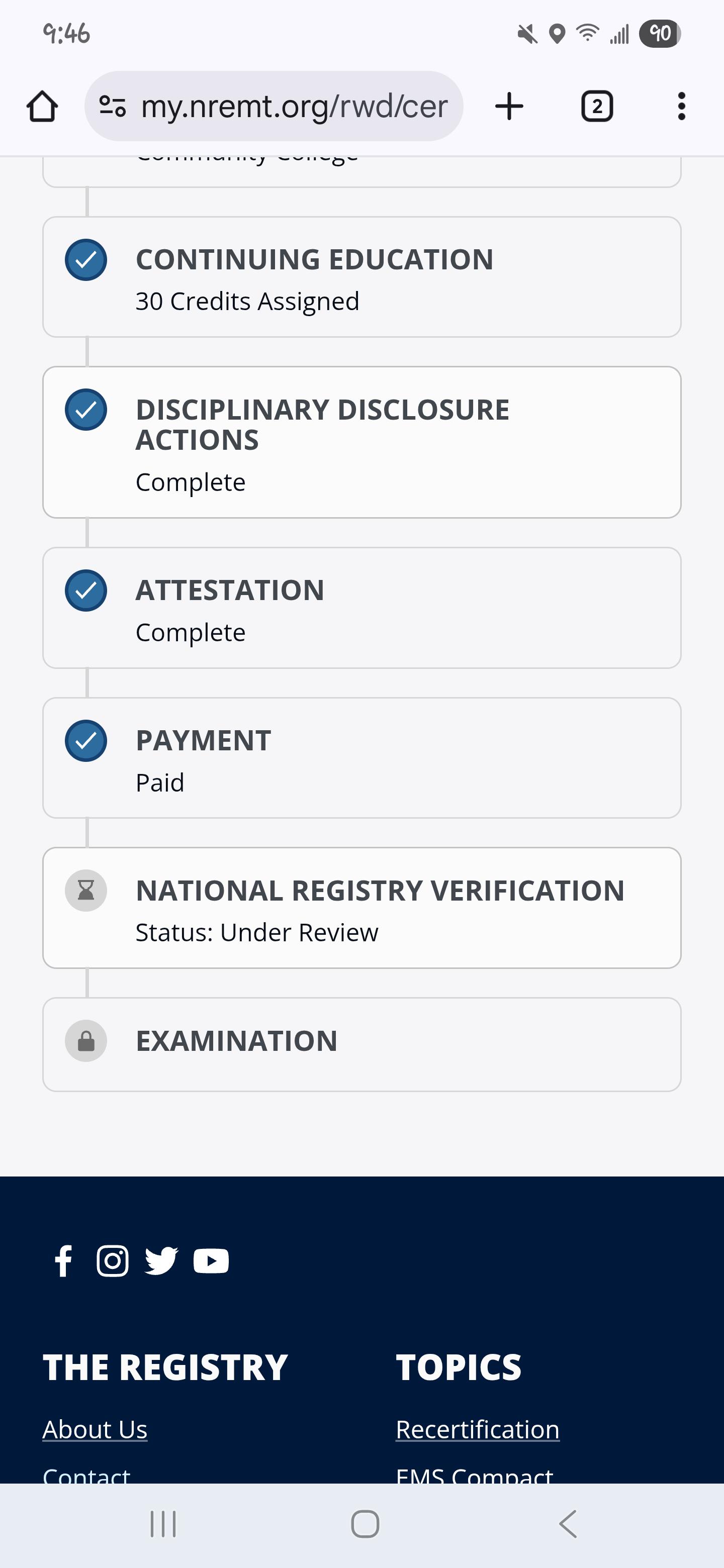724x1568 pixels.
Task: Open the tab switcher showing 2 tabs
Action: 597,107
